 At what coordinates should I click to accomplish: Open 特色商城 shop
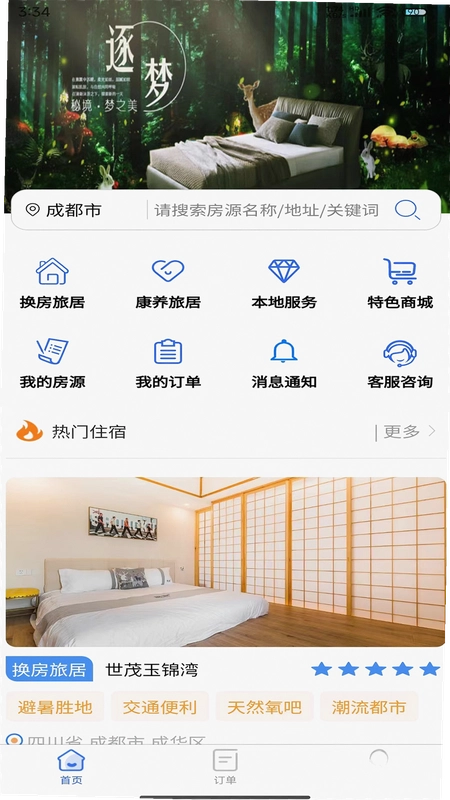pos(400,284)
